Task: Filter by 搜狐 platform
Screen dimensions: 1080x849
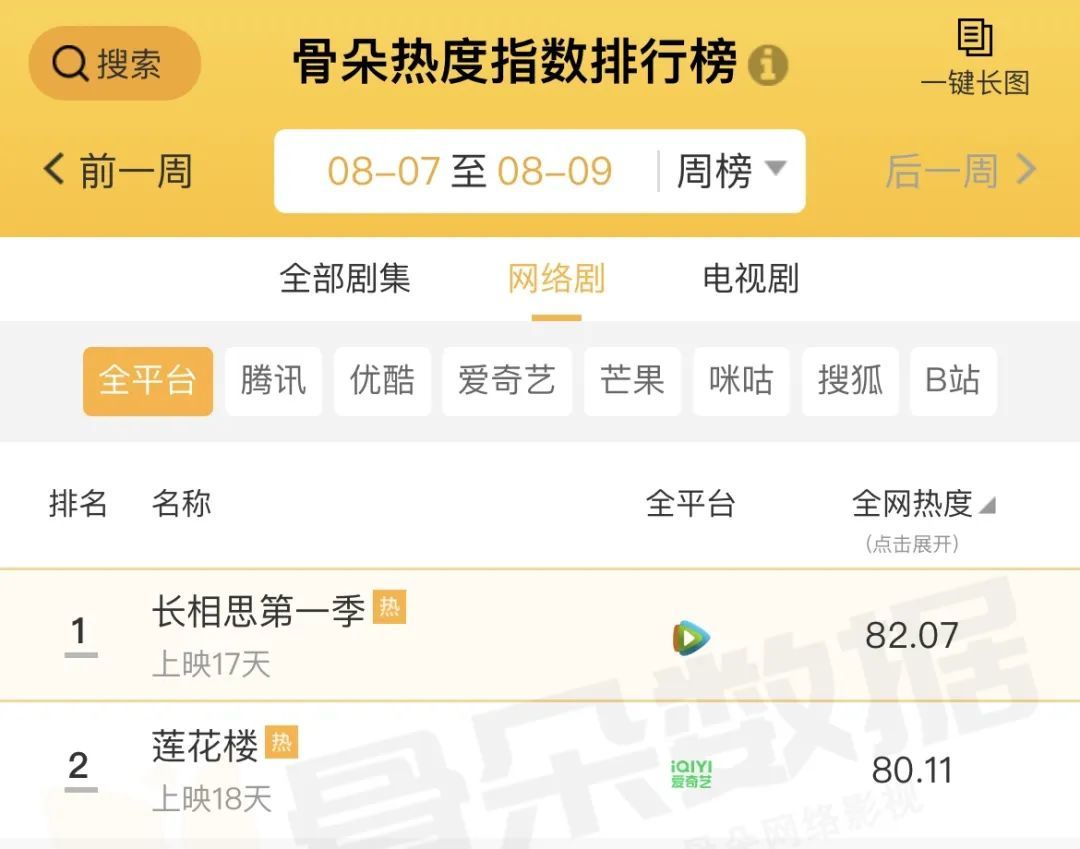Action: pos(850,381)
